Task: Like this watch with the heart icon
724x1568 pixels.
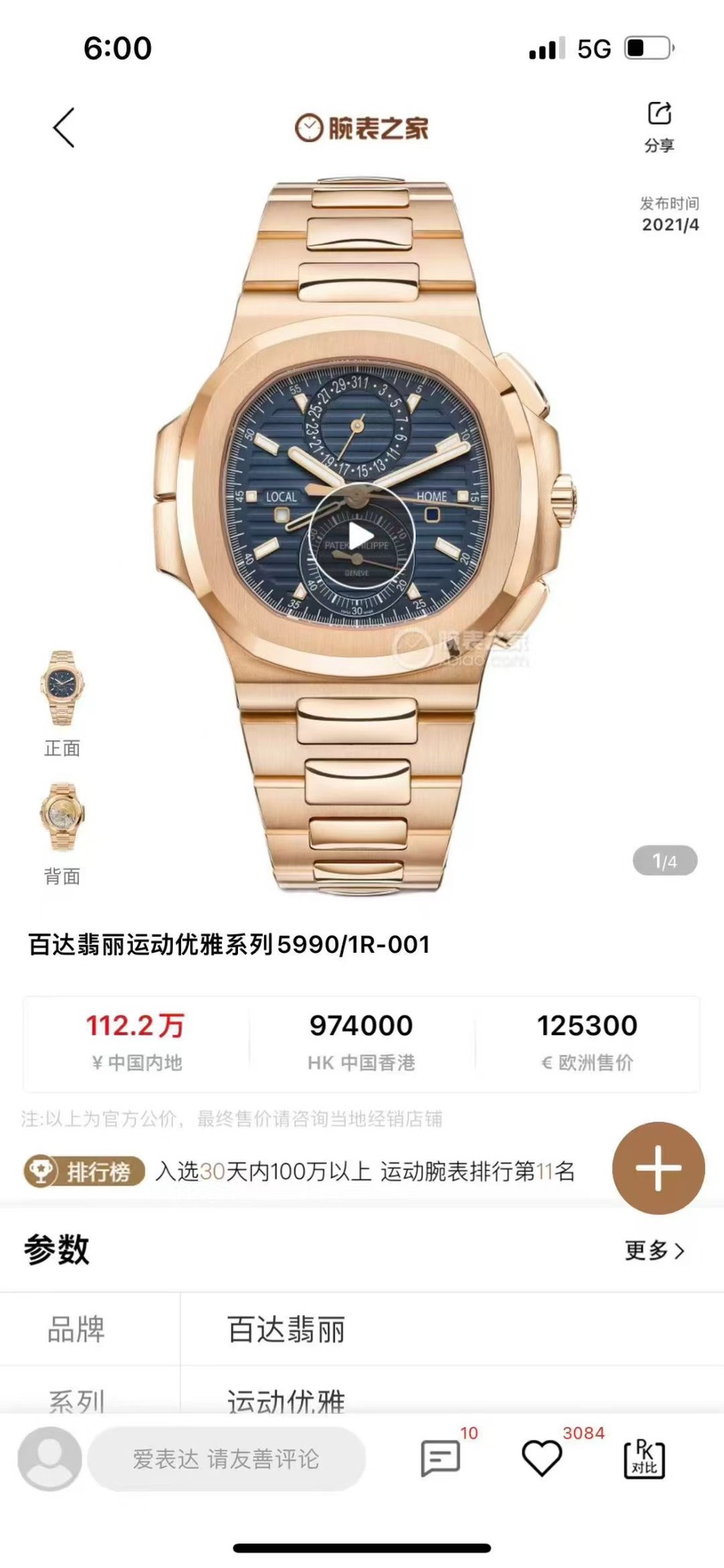Action: [542, 1459]
